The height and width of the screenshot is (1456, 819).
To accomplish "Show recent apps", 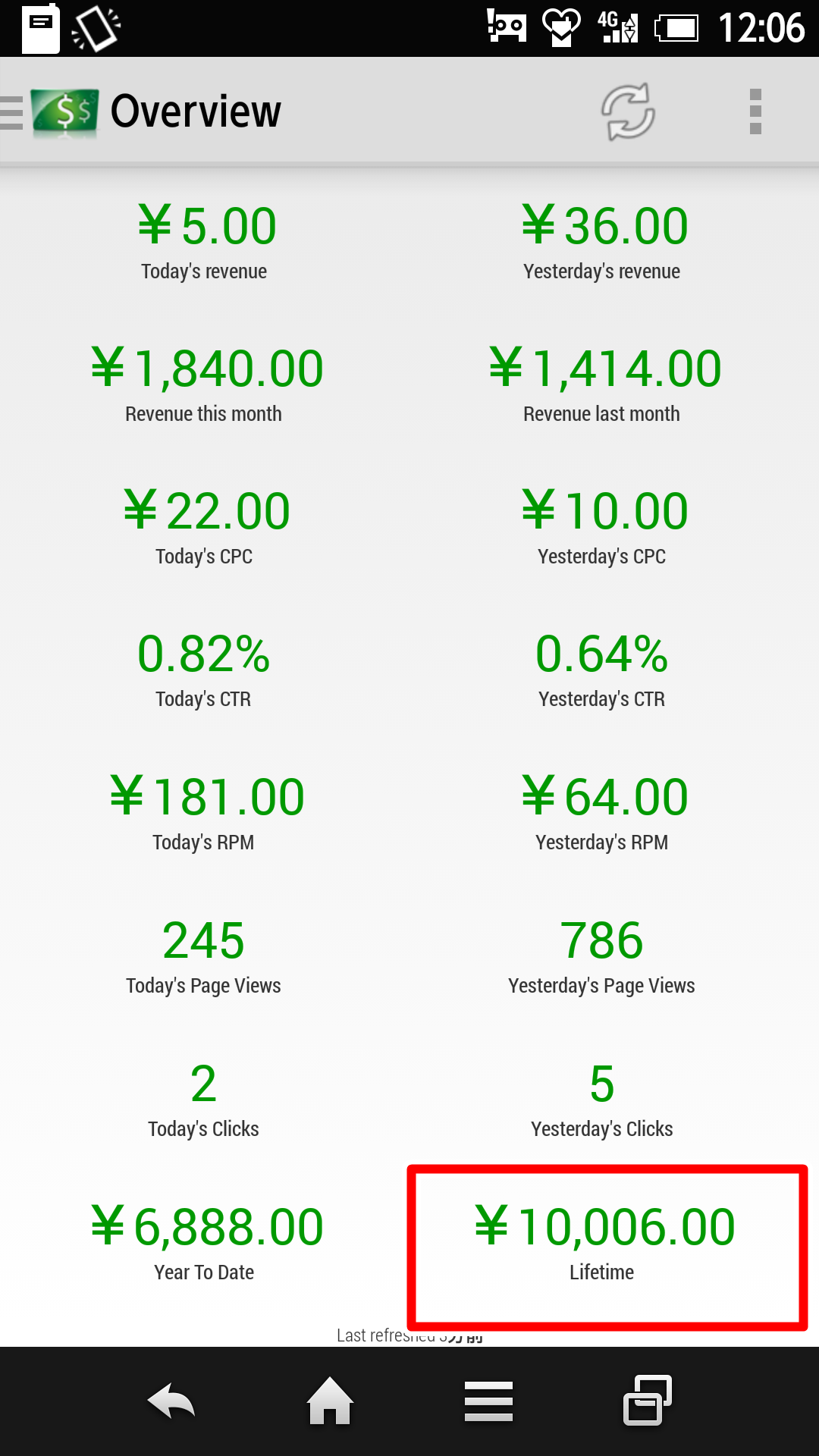I will click(648, 1400).
